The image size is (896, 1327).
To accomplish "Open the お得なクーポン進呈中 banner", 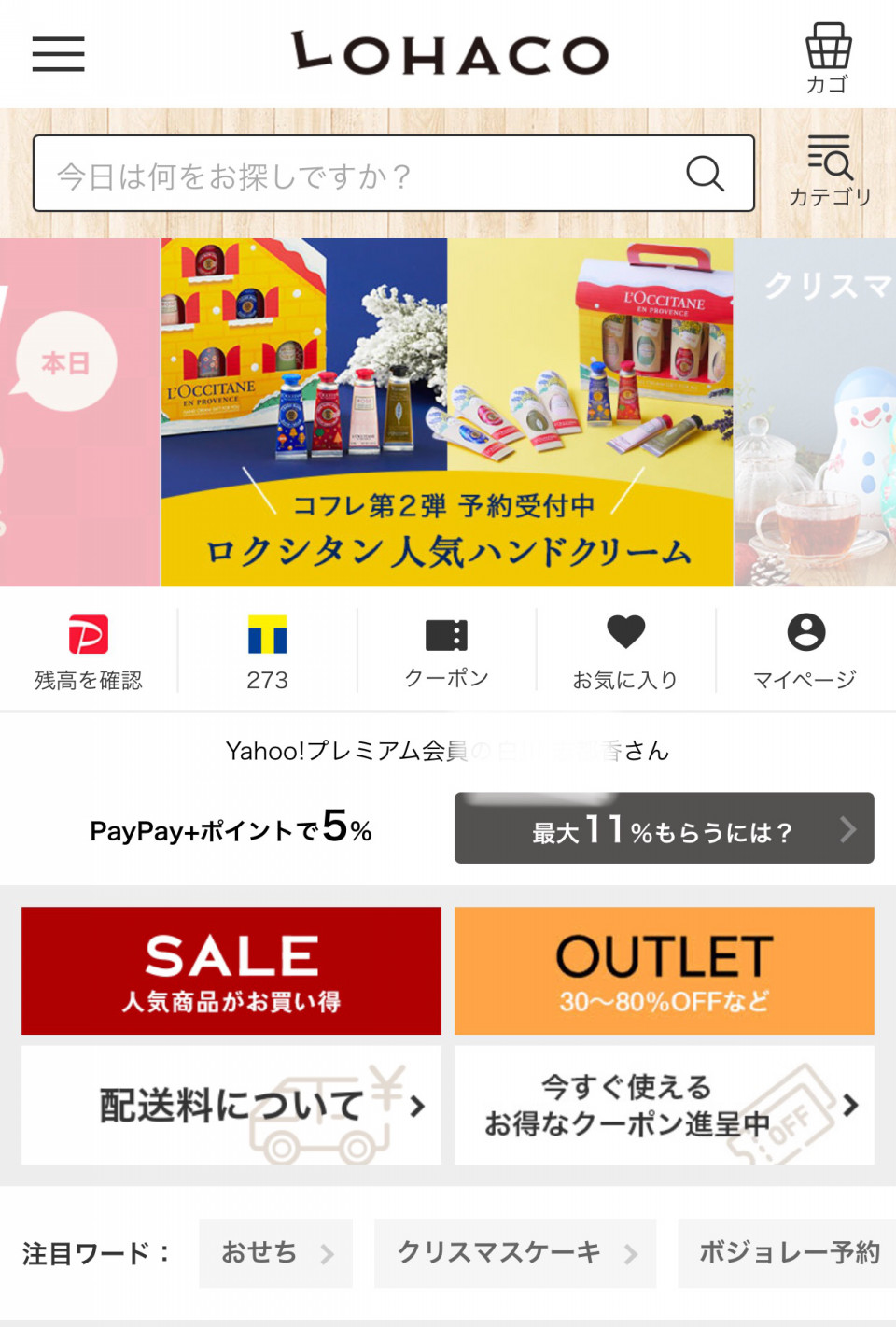I will coord(664,1105).
